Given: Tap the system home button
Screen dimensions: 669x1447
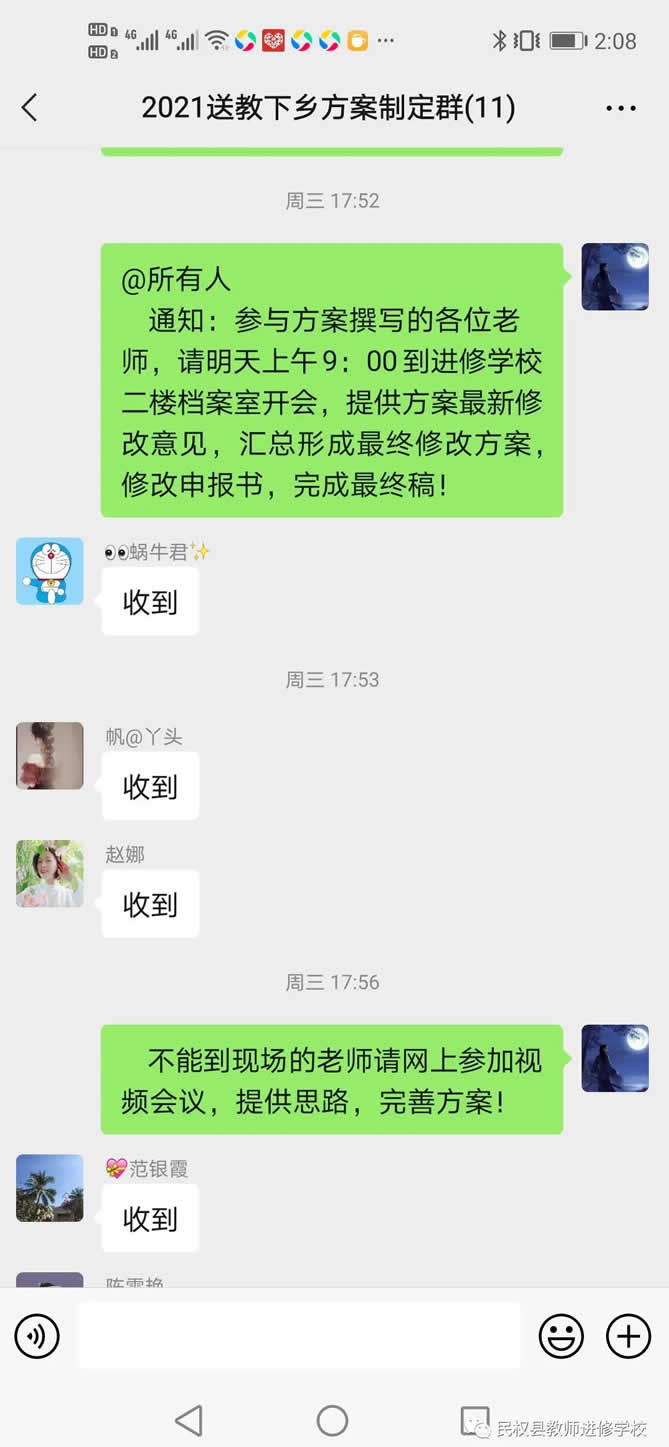Looking at the screenshot, I should pyautogui.click(x=332, y=1420).
